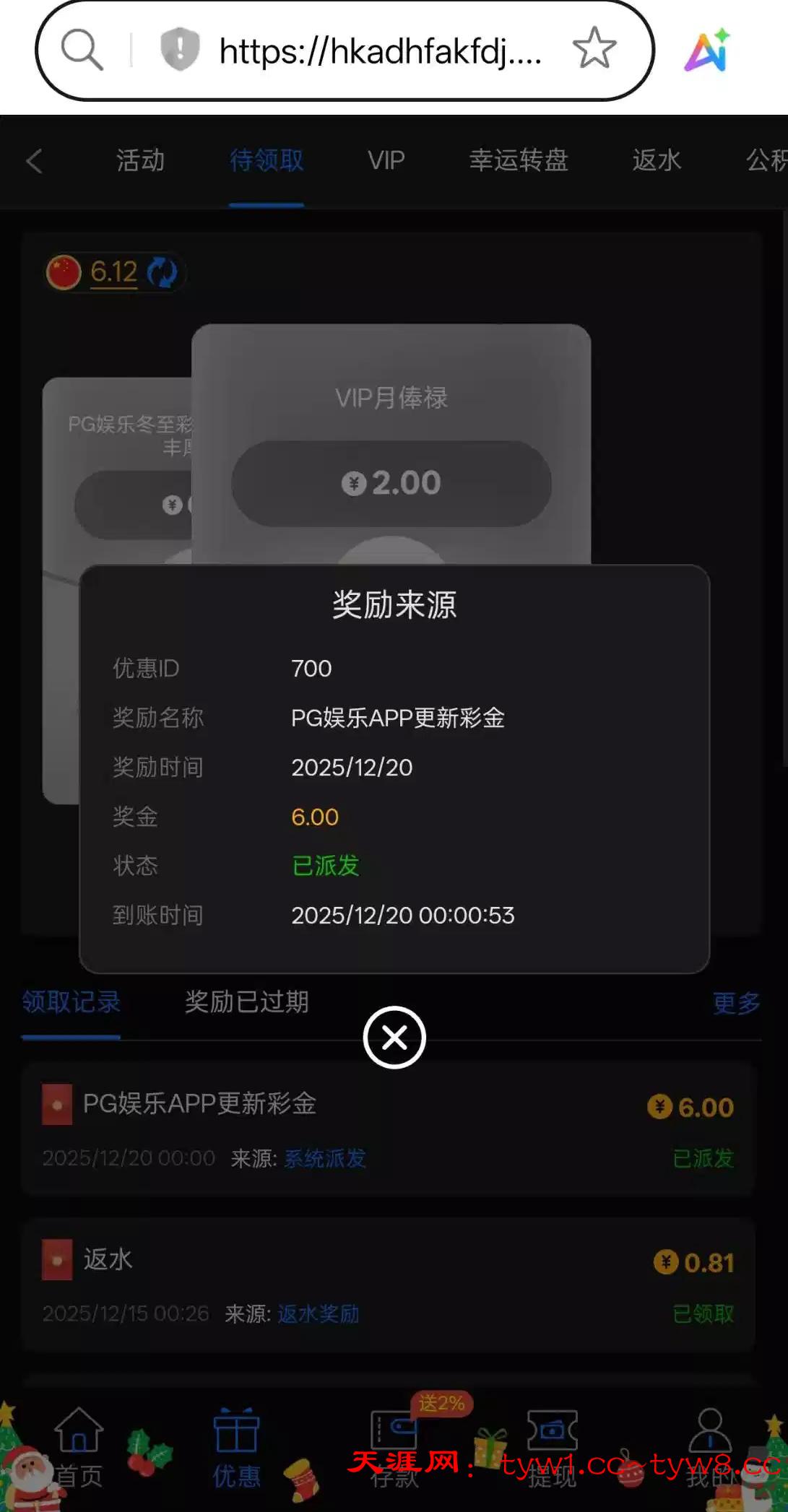Switch to 奖励已过期 records
Screen dimensions: 788x1512
click(x=247, y=1002)
